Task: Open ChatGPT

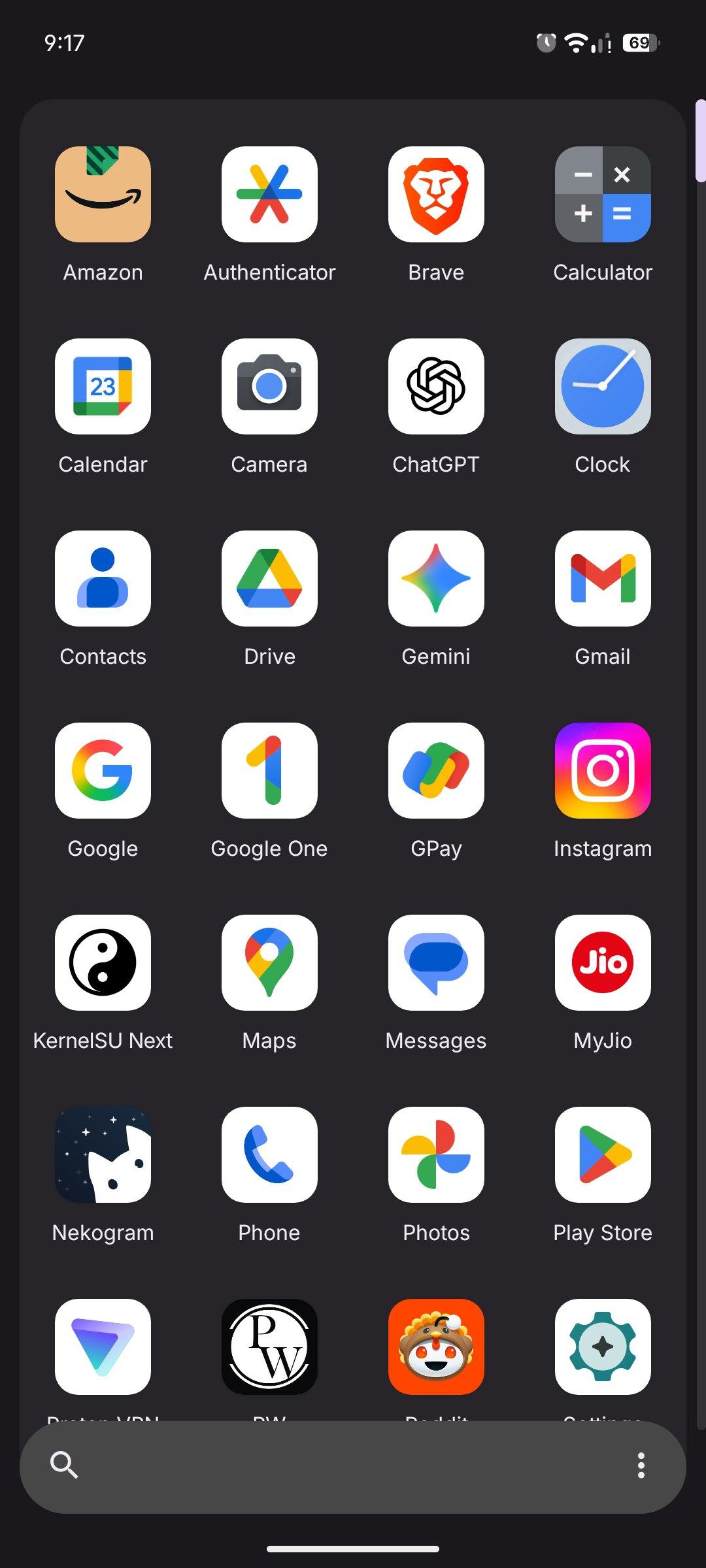Action: (x=436, y=387)
